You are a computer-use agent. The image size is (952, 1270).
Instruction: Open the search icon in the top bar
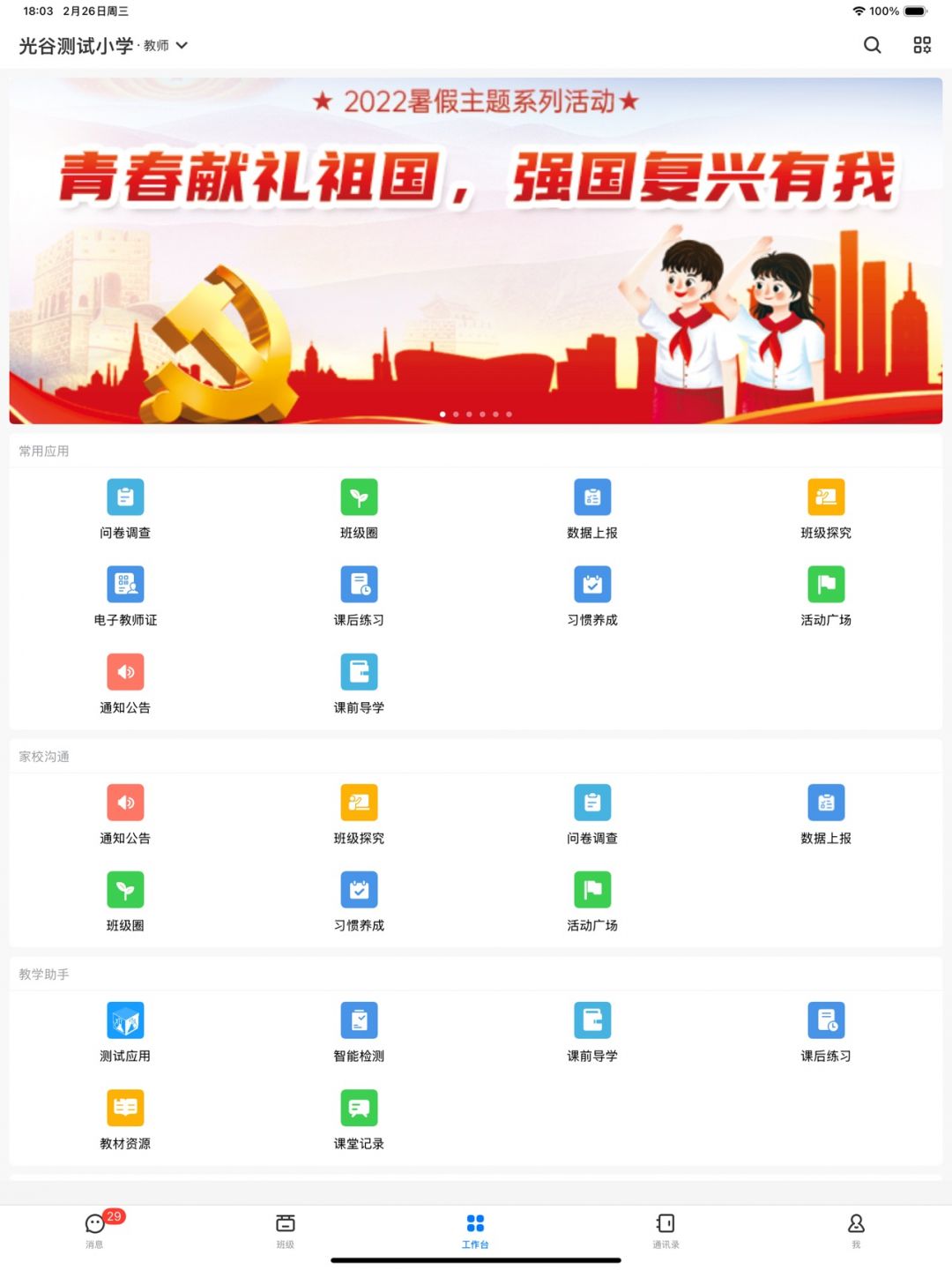point(872,45)
